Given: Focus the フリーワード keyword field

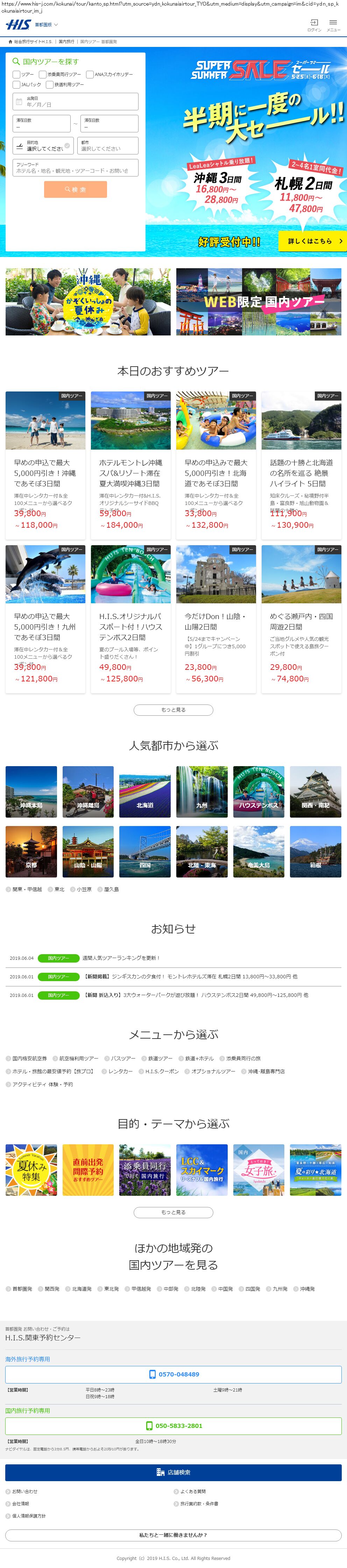Looking at the screenshot, I should click(75, 168).
